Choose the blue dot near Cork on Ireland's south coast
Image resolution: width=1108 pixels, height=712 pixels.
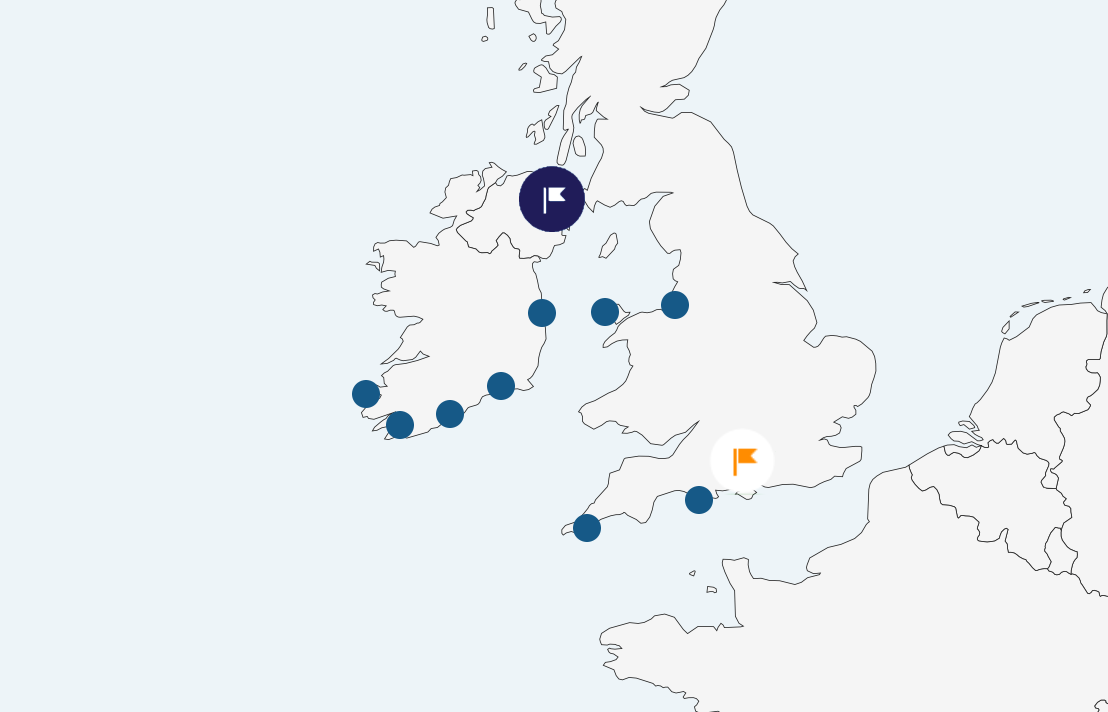pos(450,414)
